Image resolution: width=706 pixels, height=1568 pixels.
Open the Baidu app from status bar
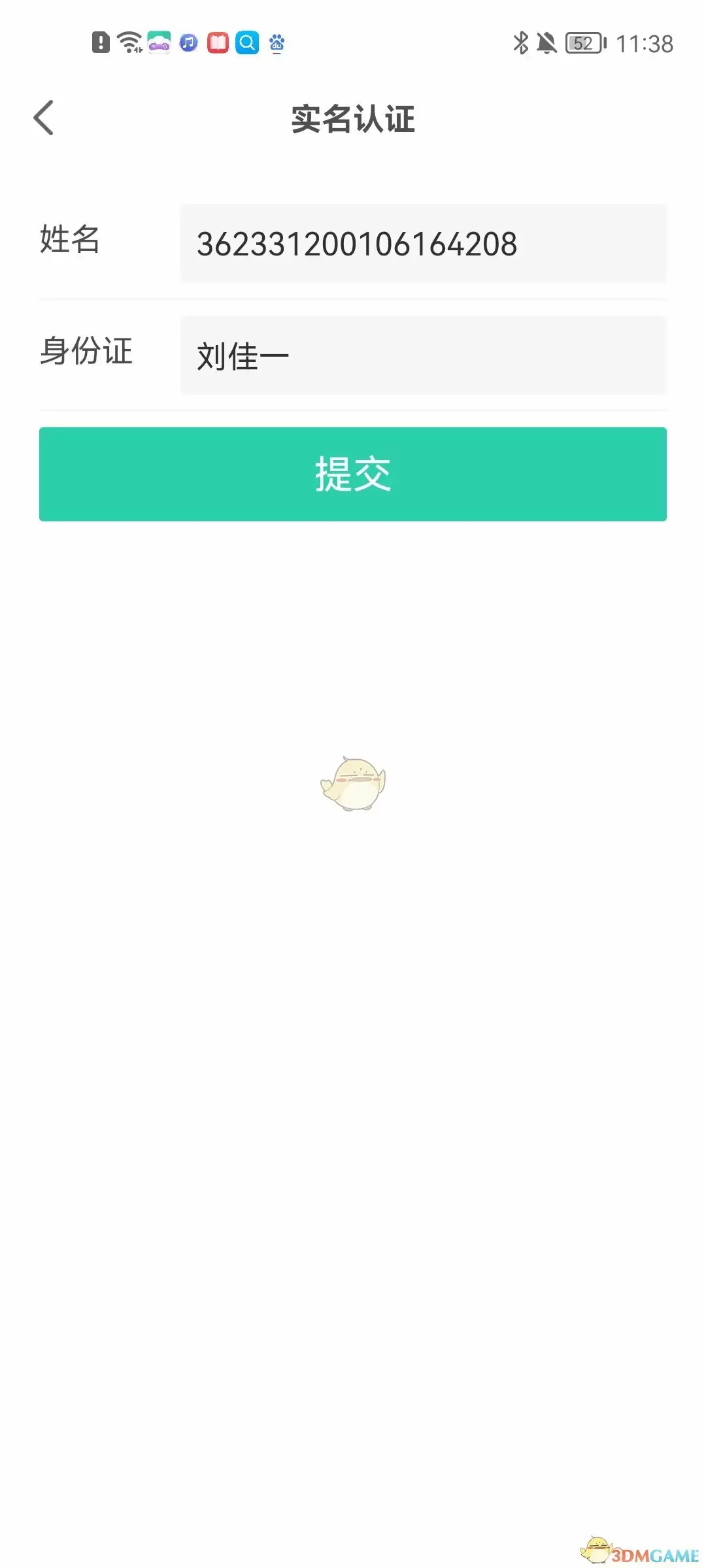pyautogui.click(x=277, y=44)
